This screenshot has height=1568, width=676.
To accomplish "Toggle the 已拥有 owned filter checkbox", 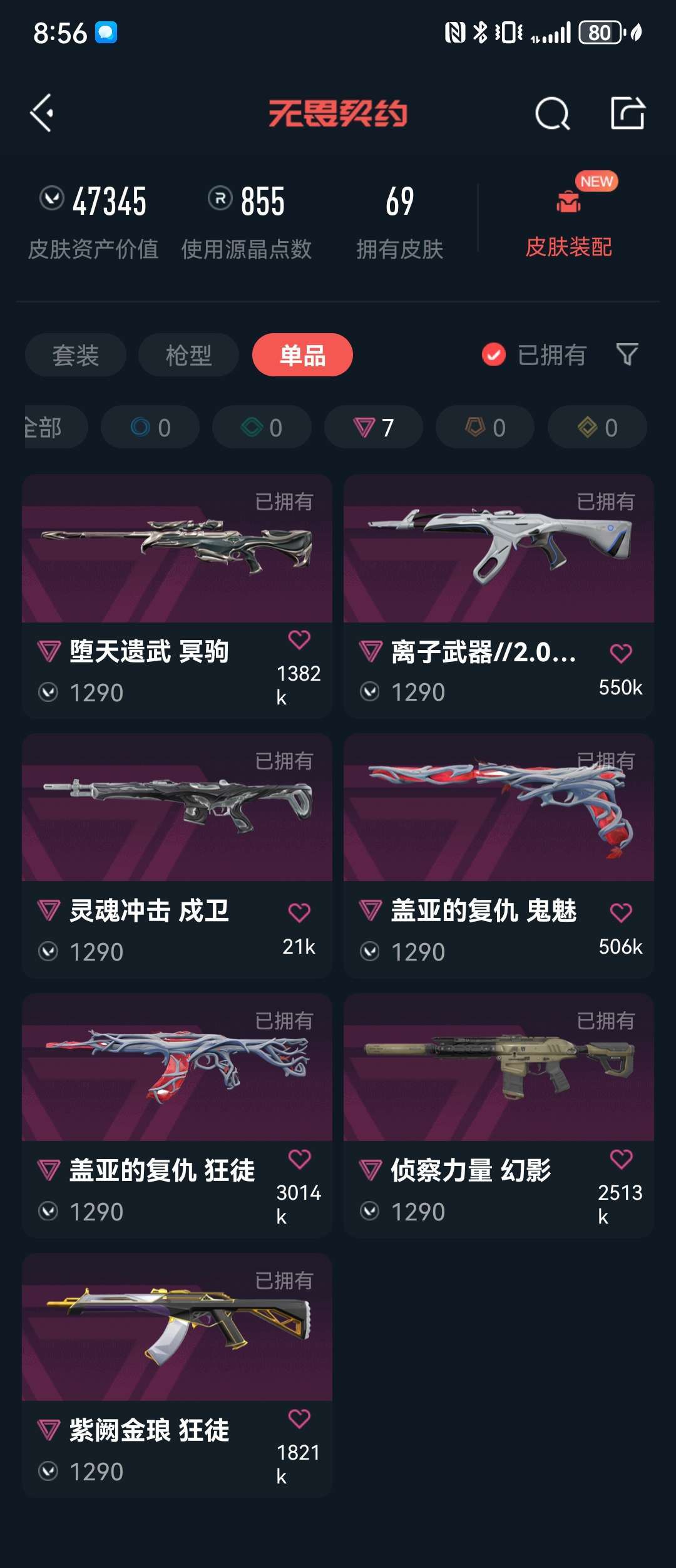I will [494, 354].
